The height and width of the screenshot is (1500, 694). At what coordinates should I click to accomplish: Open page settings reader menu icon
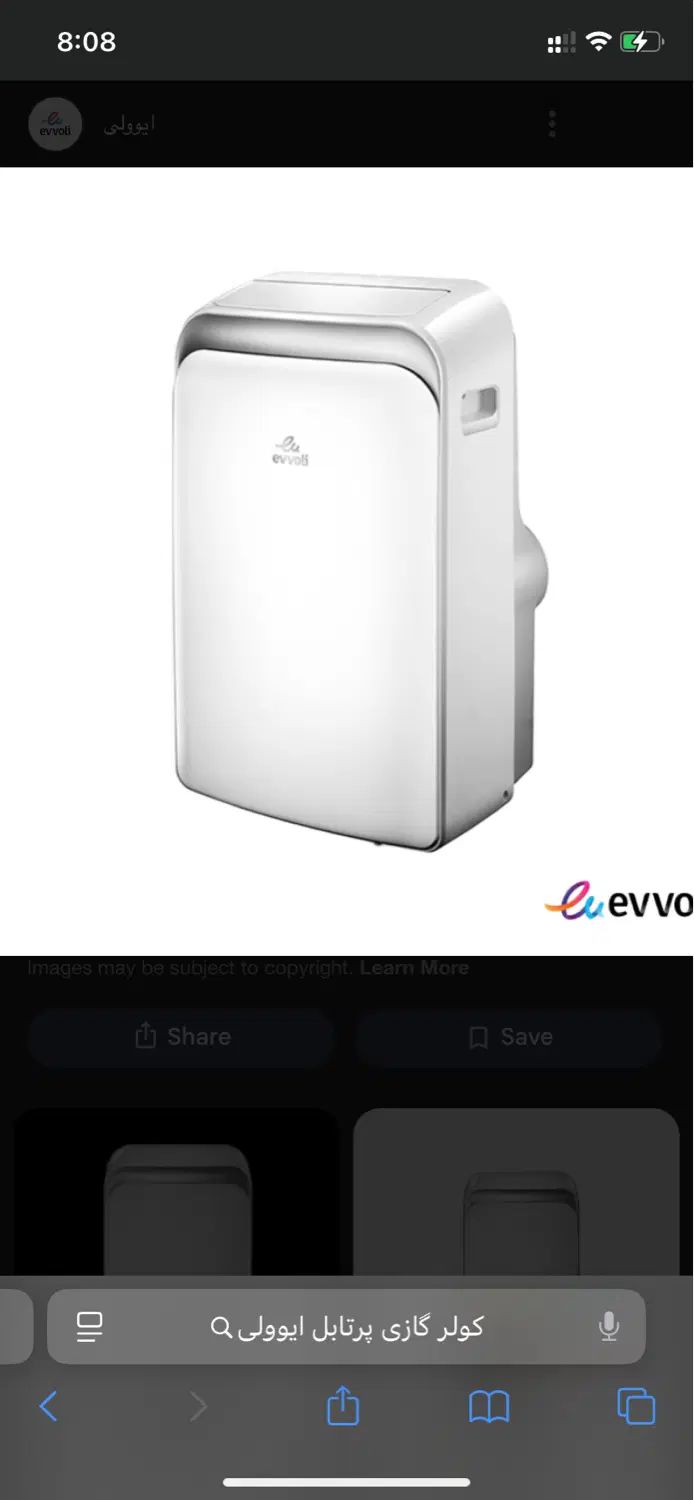pos(90,1327)
